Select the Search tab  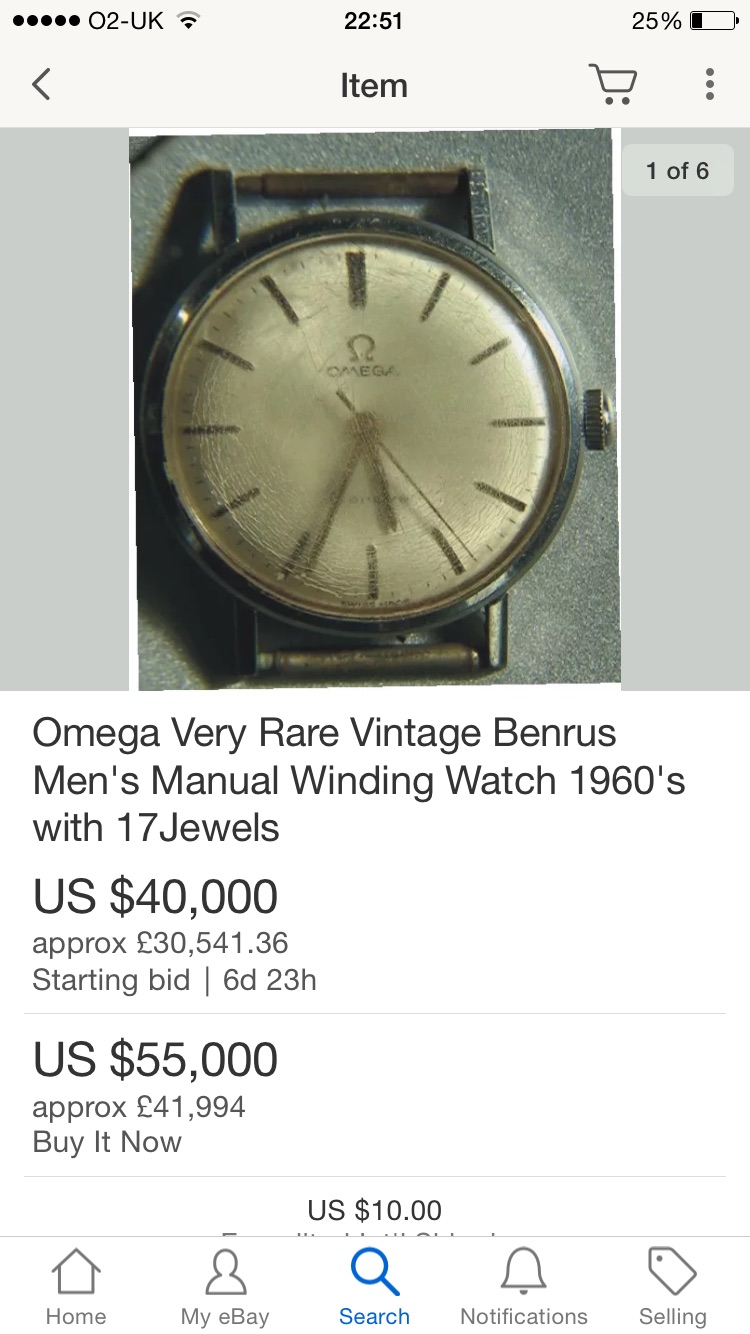click(374, 1287)
